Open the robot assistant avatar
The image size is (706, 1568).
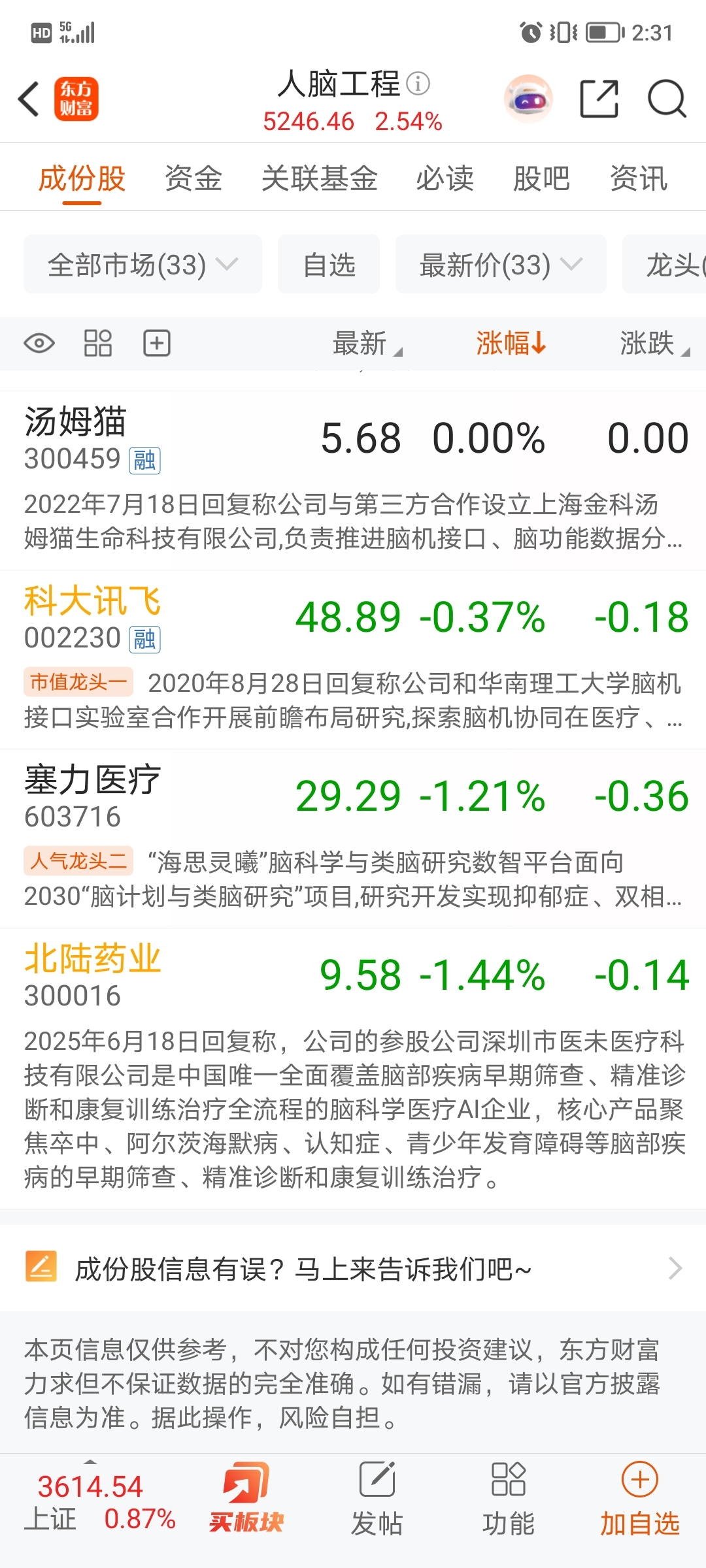[x=528, y=99]
